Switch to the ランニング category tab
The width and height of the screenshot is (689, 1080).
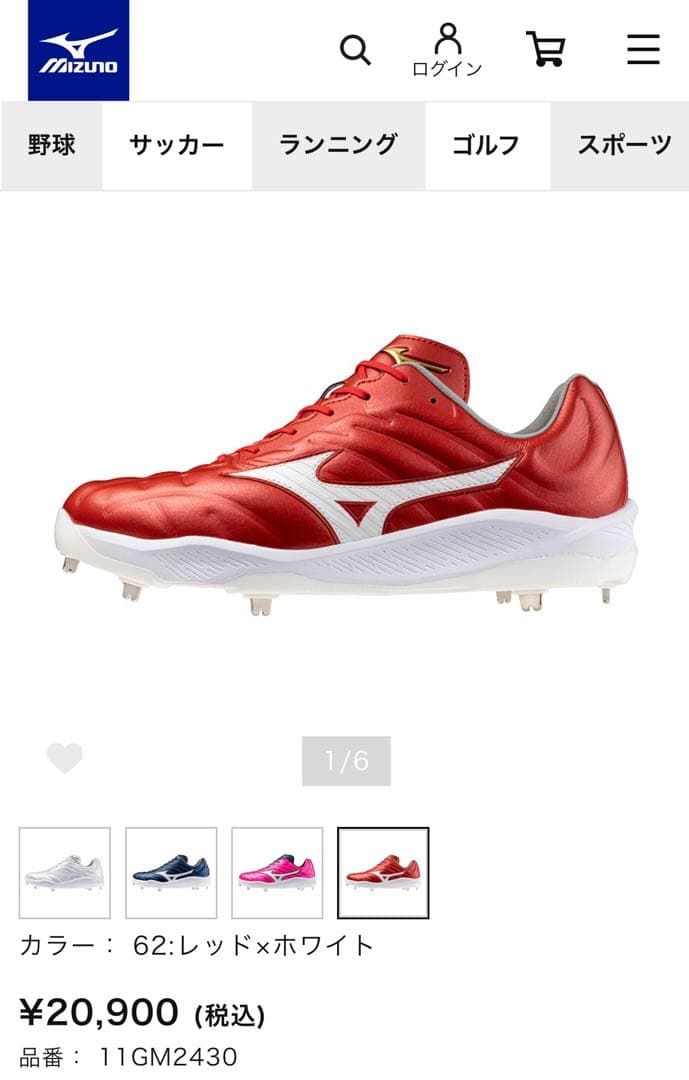[338, 145]
